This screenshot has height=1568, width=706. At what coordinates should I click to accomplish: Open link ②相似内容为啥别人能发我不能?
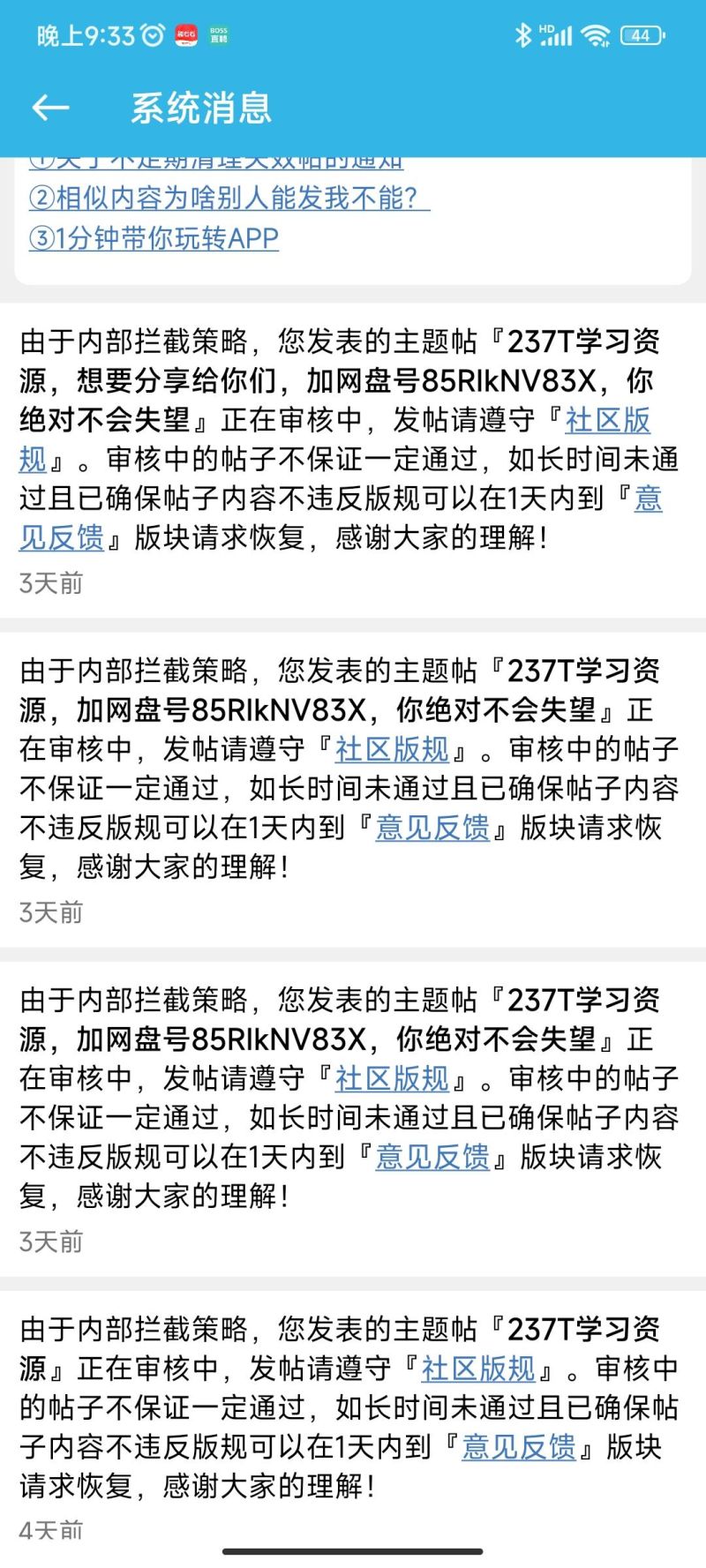click(x=229, y=198)
